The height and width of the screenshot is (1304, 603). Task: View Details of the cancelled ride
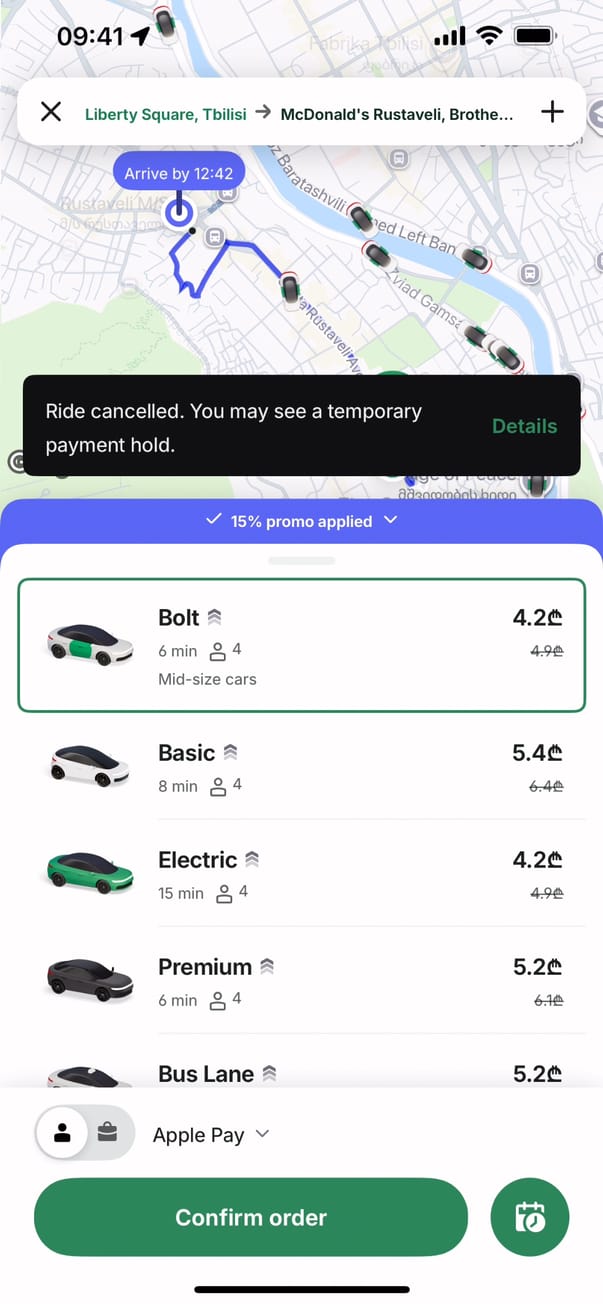coord(524,426)
